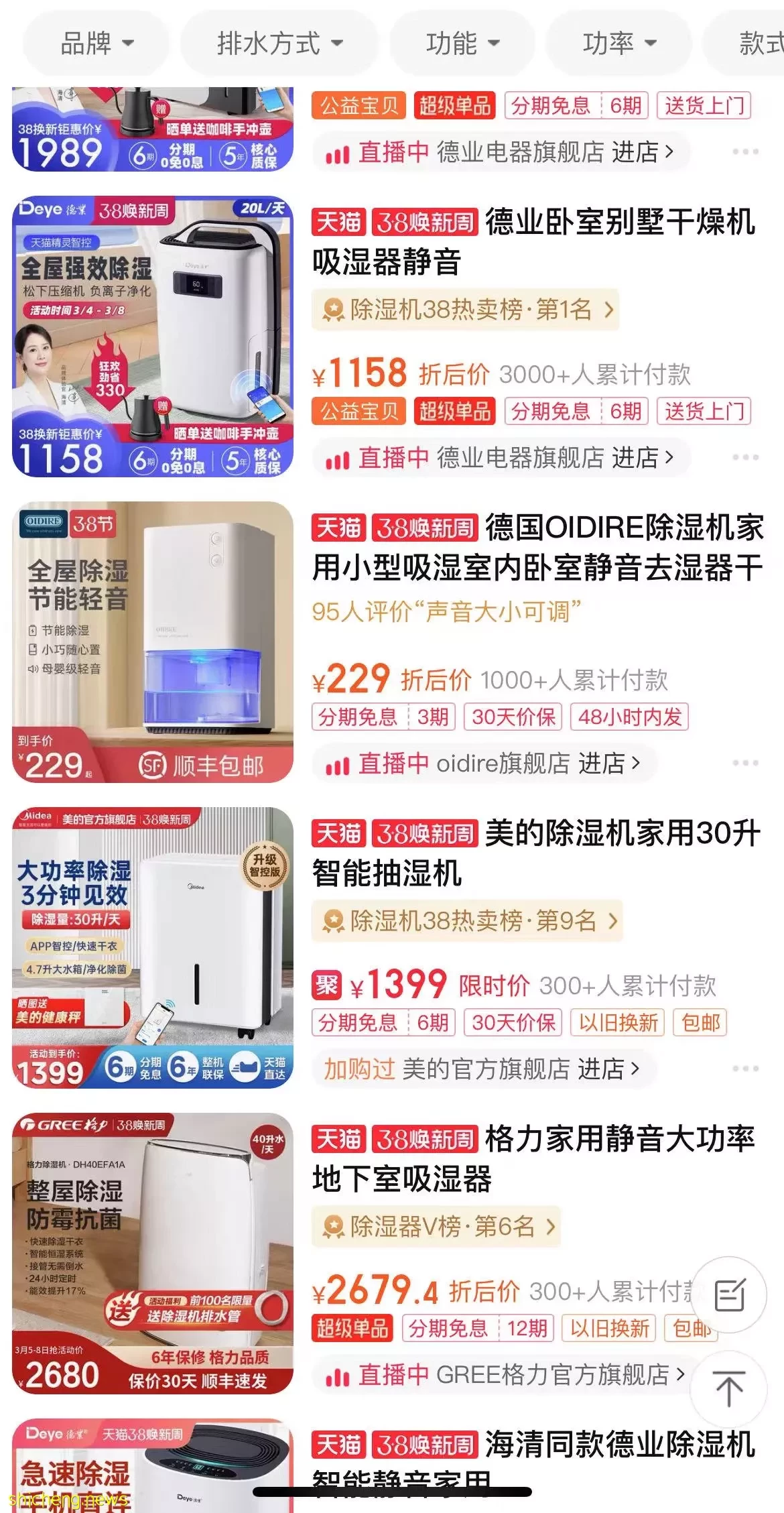
Task: Jump back to top with the arrow button
Action: tap(729, 1388)
